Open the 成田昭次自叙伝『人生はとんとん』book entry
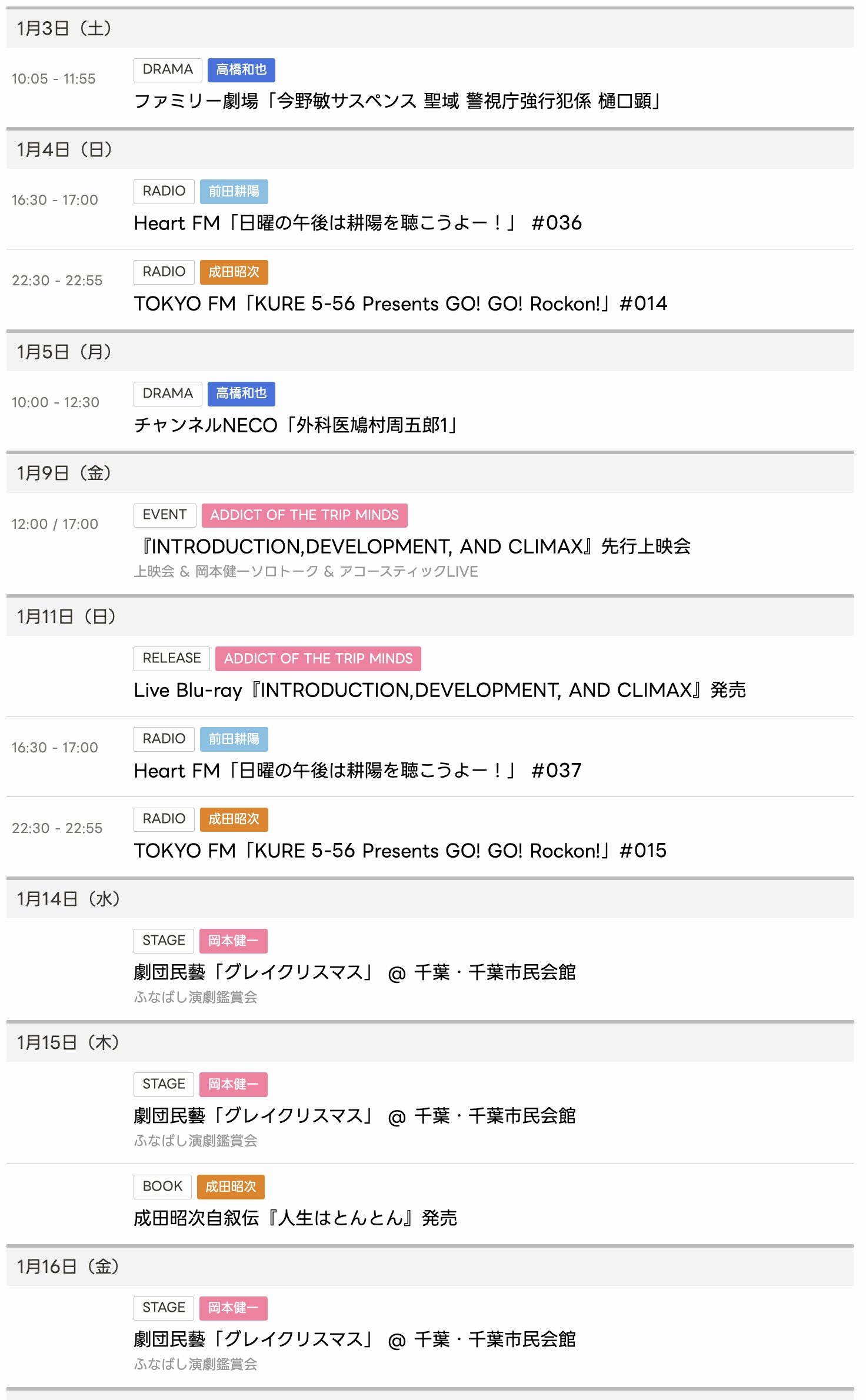This screenshot has width=866, height=1400. click(x=295, y=1218)
